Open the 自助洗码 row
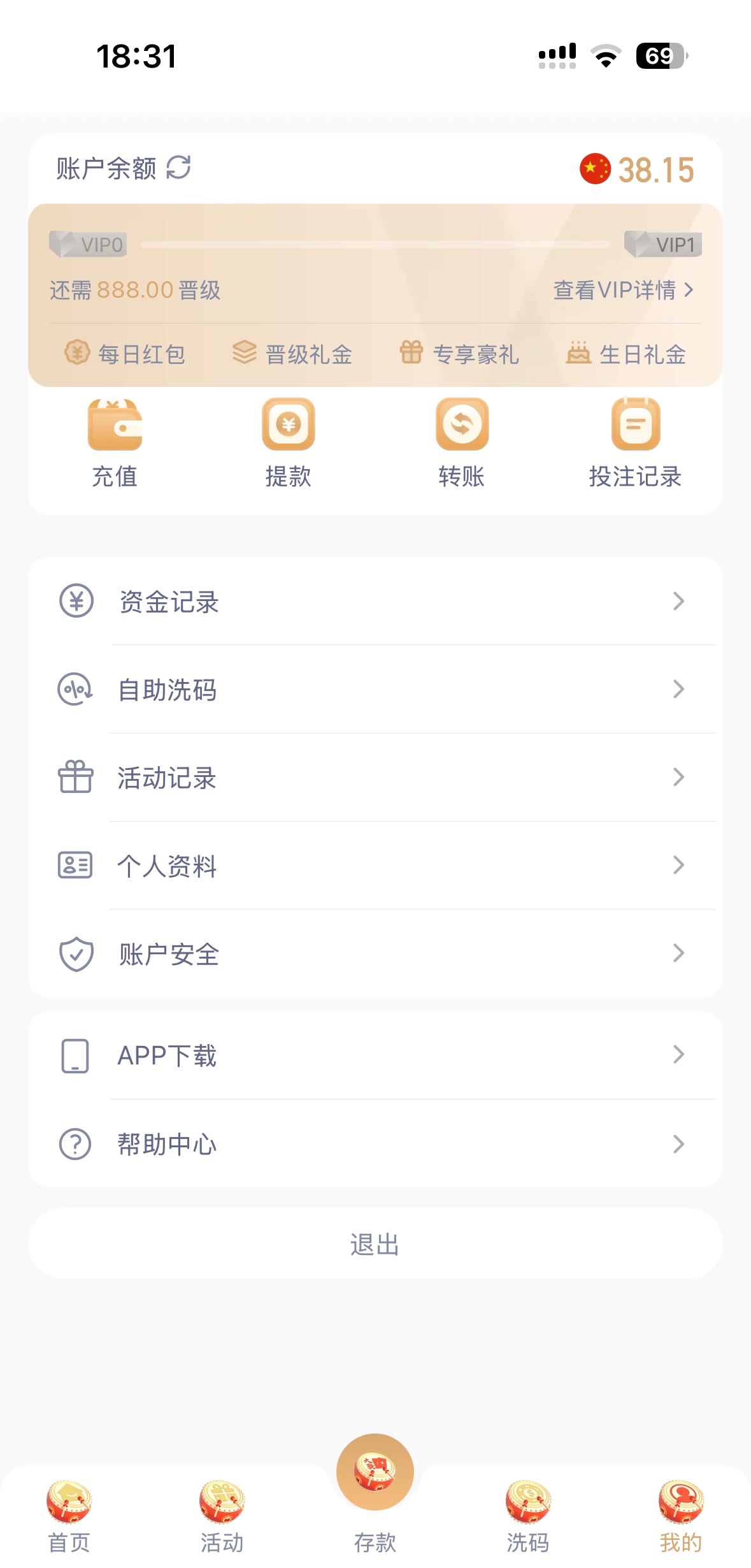 pyautogui.click(x=375, y=689)
